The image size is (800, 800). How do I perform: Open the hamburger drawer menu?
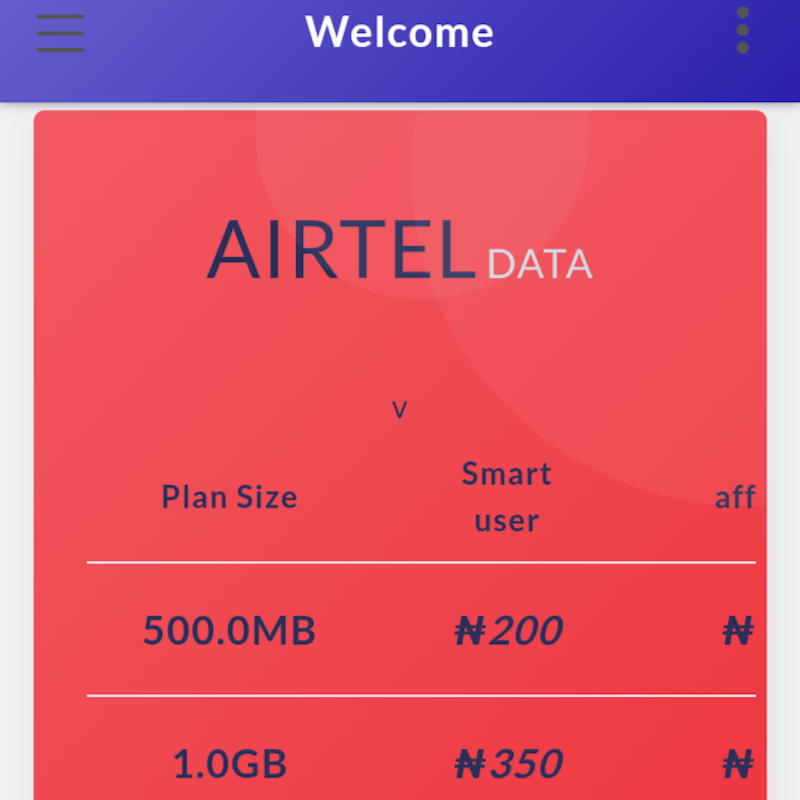[60, 33]
